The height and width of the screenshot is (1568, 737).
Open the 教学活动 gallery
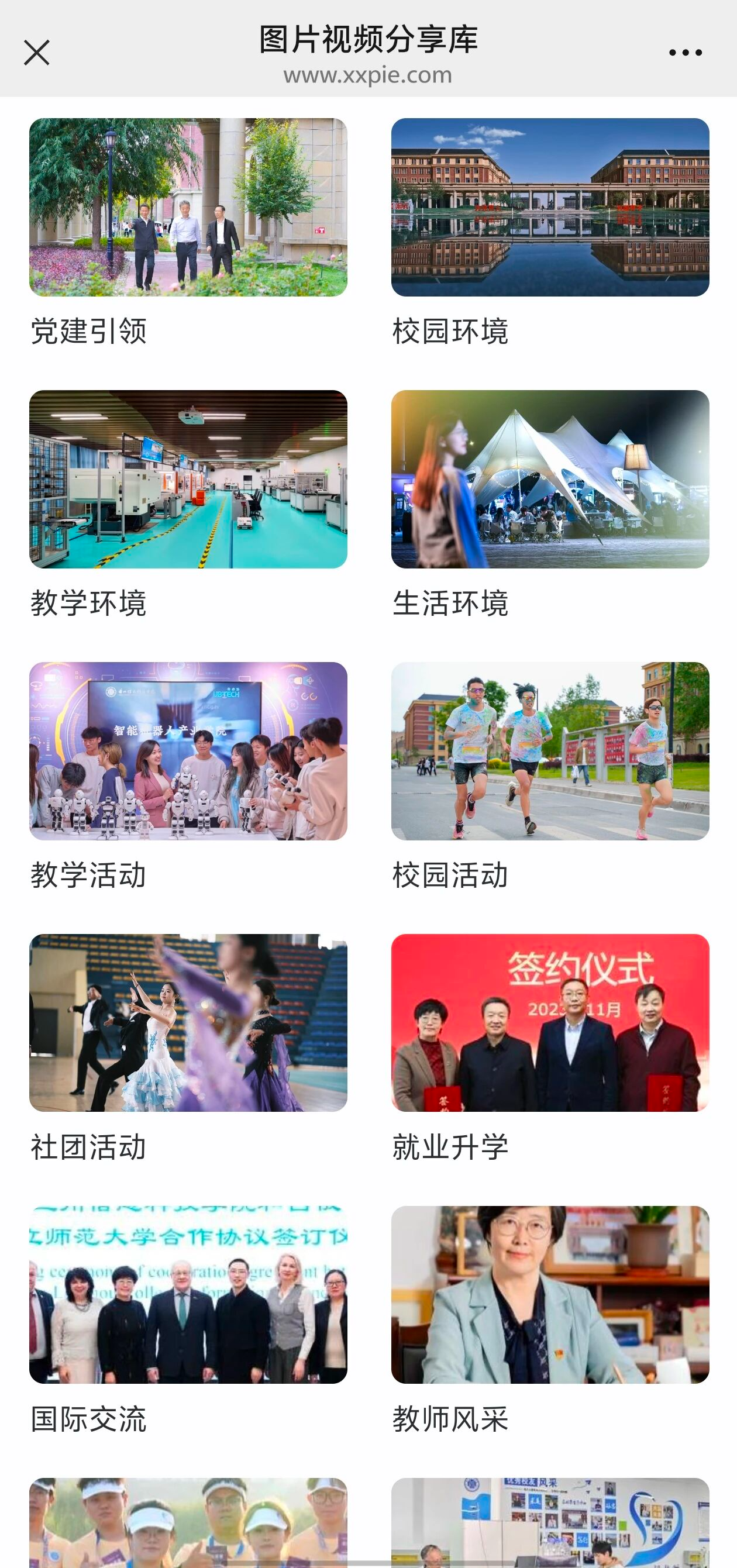pos(188,751)
